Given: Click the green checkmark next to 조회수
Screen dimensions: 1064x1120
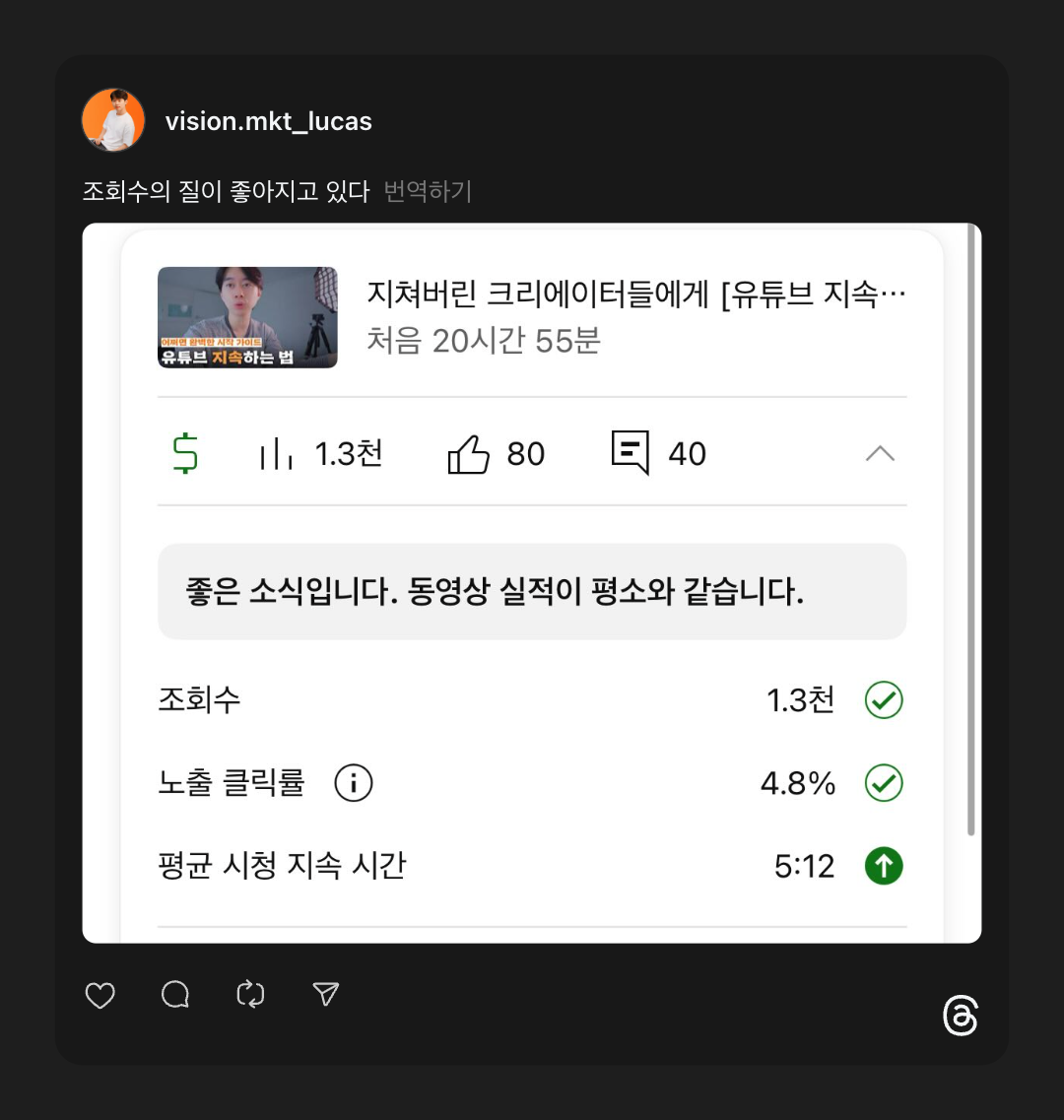Looking at the screenshot, I should click(x=883, y=699).
